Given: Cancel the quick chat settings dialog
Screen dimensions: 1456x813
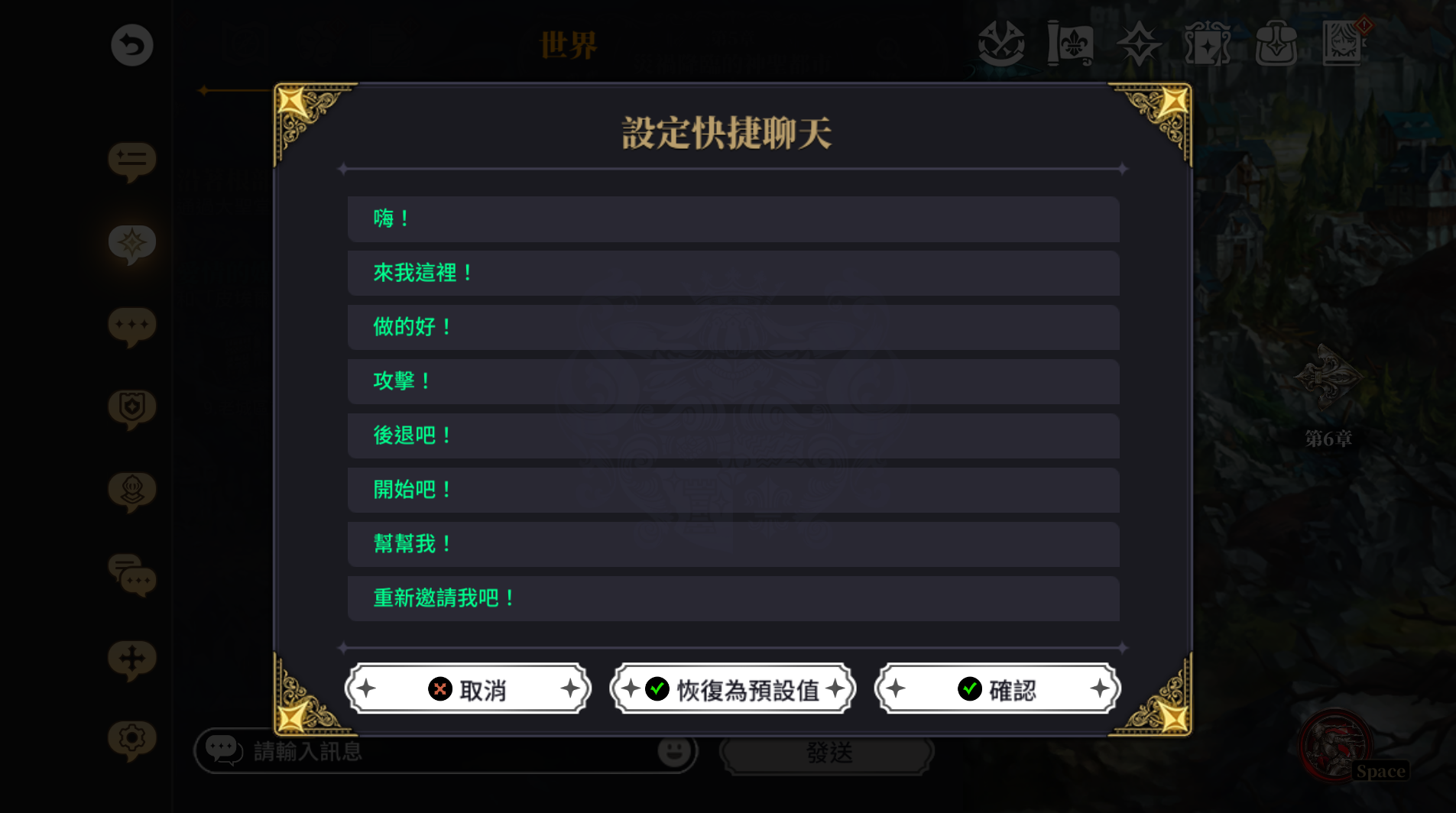Looking at the screenshot, I should pos(468,689).
